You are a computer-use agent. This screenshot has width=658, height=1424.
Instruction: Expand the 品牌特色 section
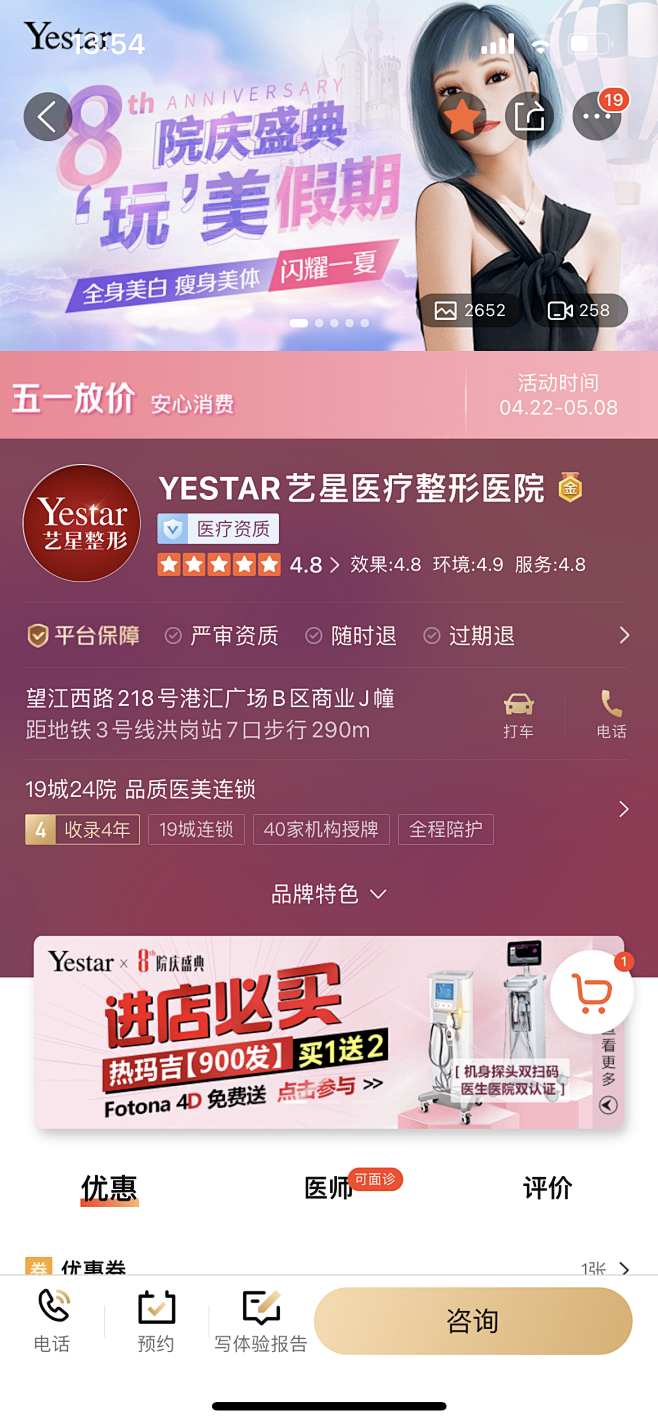(x=328, y=894)
